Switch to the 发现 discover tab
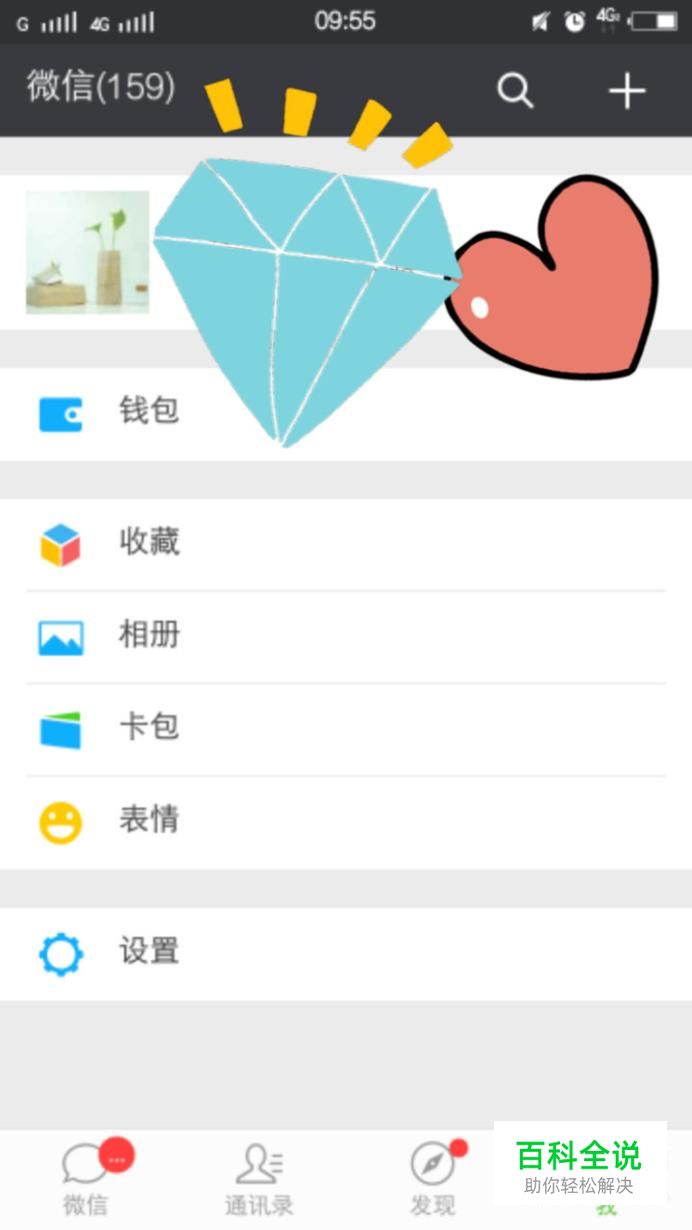This screenshot has width=692, height=1230. click(x=433, y=1178)
